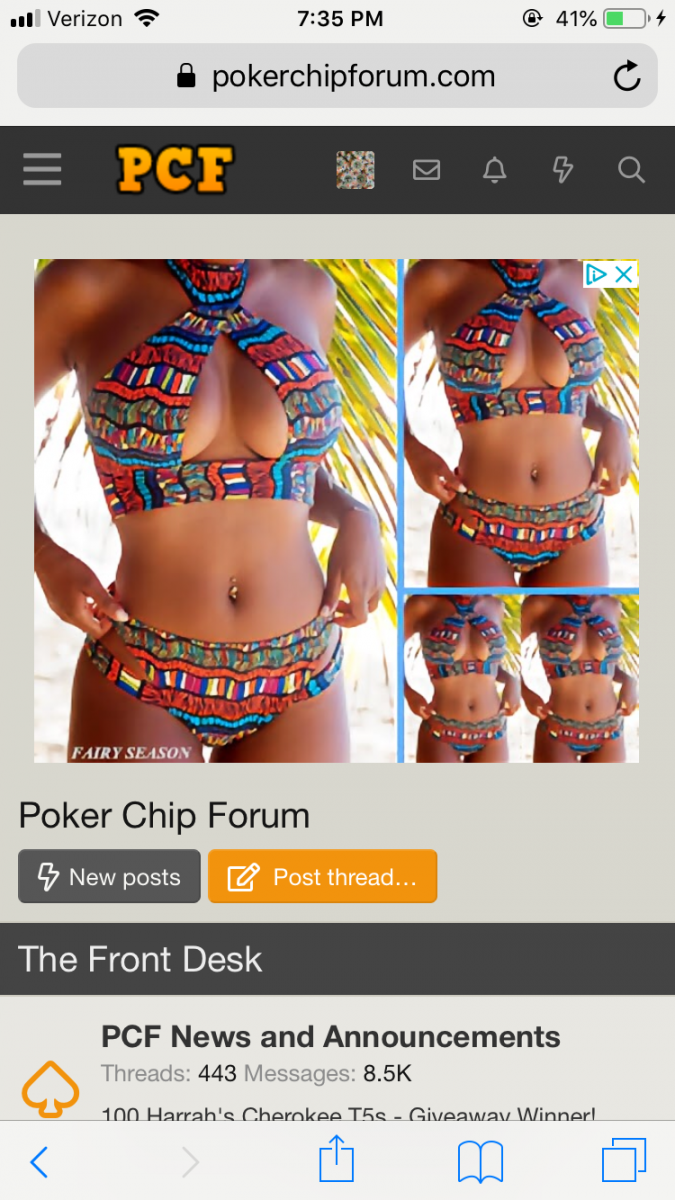Open Safari bookmarks

pos(480,1162)
